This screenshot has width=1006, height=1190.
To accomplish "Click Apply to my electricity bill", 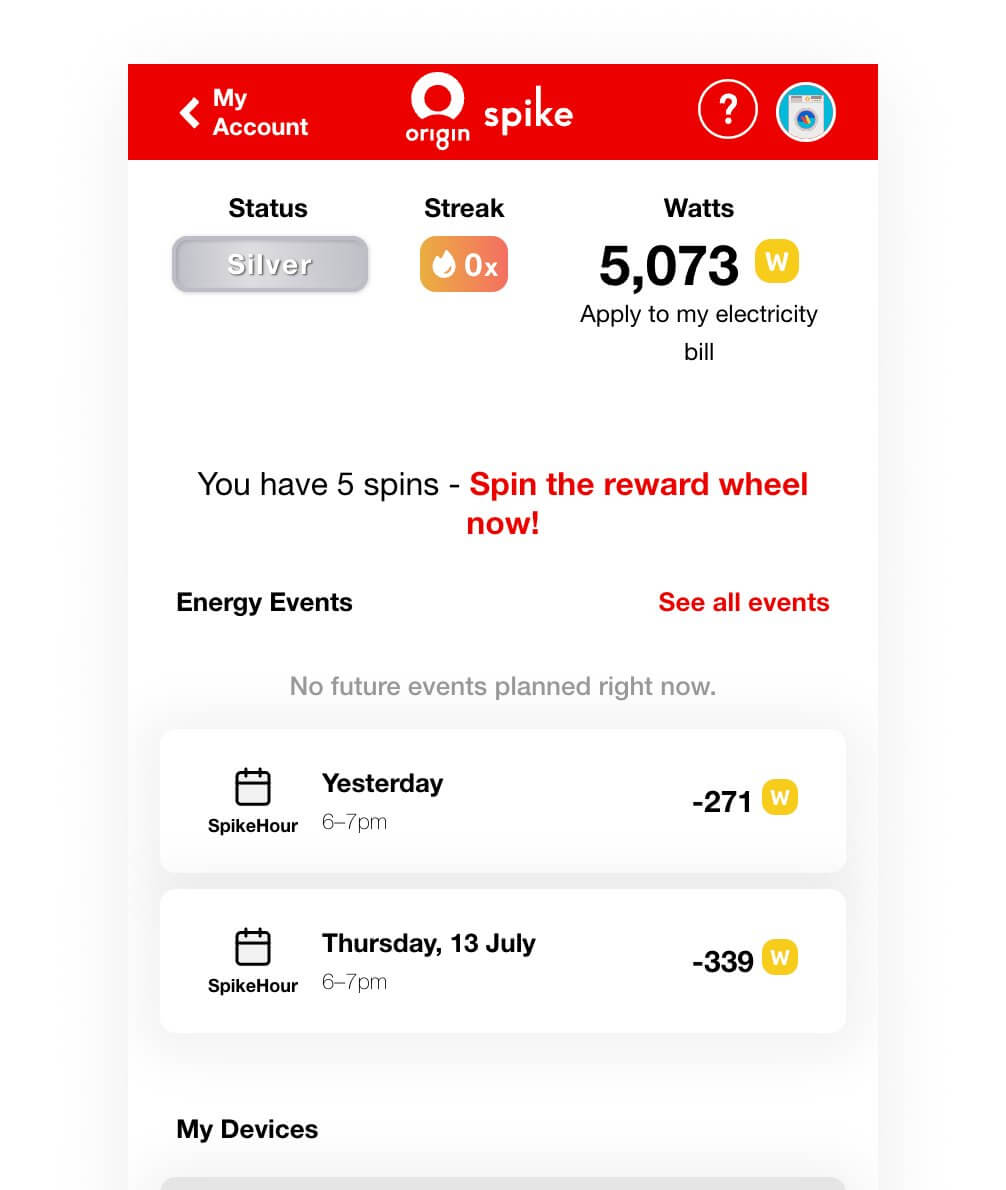I will tap(698, 332).
